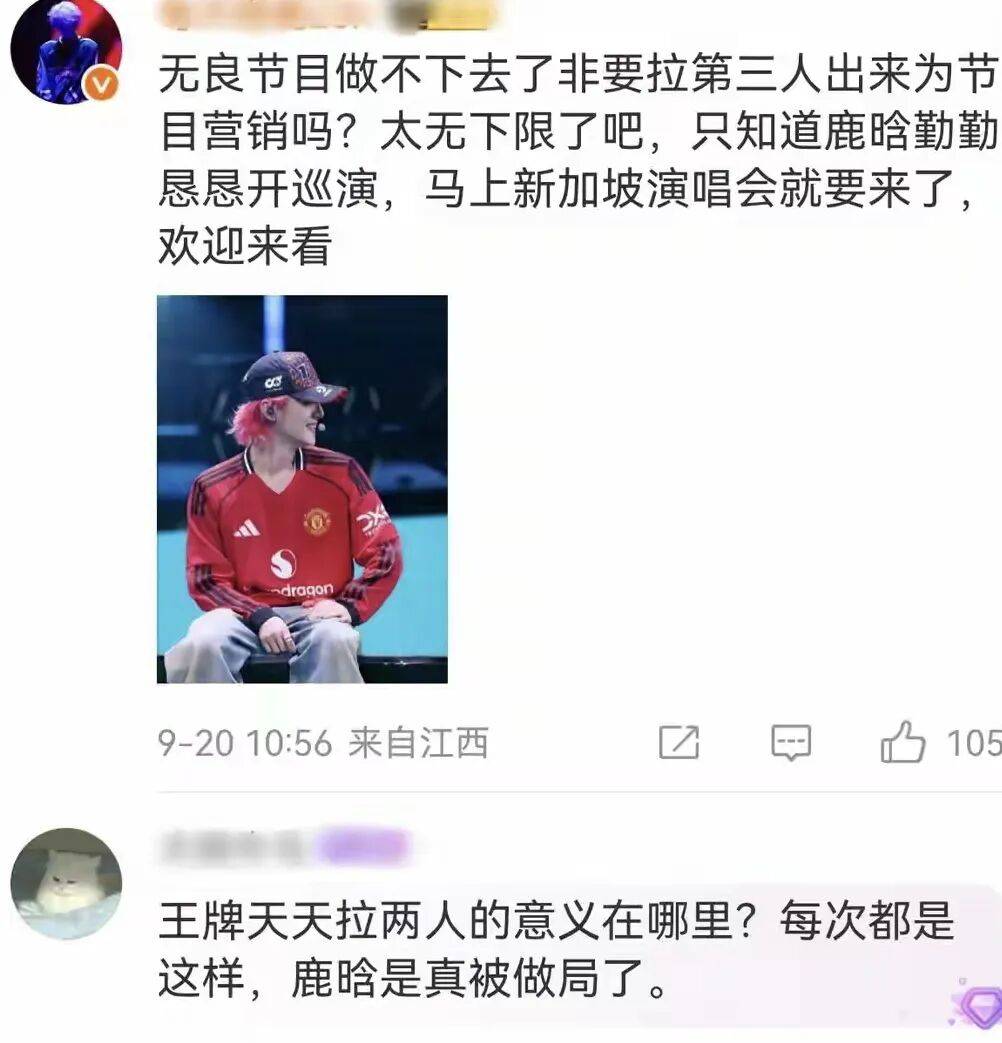Reply to the comment from 江西
The image size is (1002, 1043).
pyautogui.click(x=791, y=743)
